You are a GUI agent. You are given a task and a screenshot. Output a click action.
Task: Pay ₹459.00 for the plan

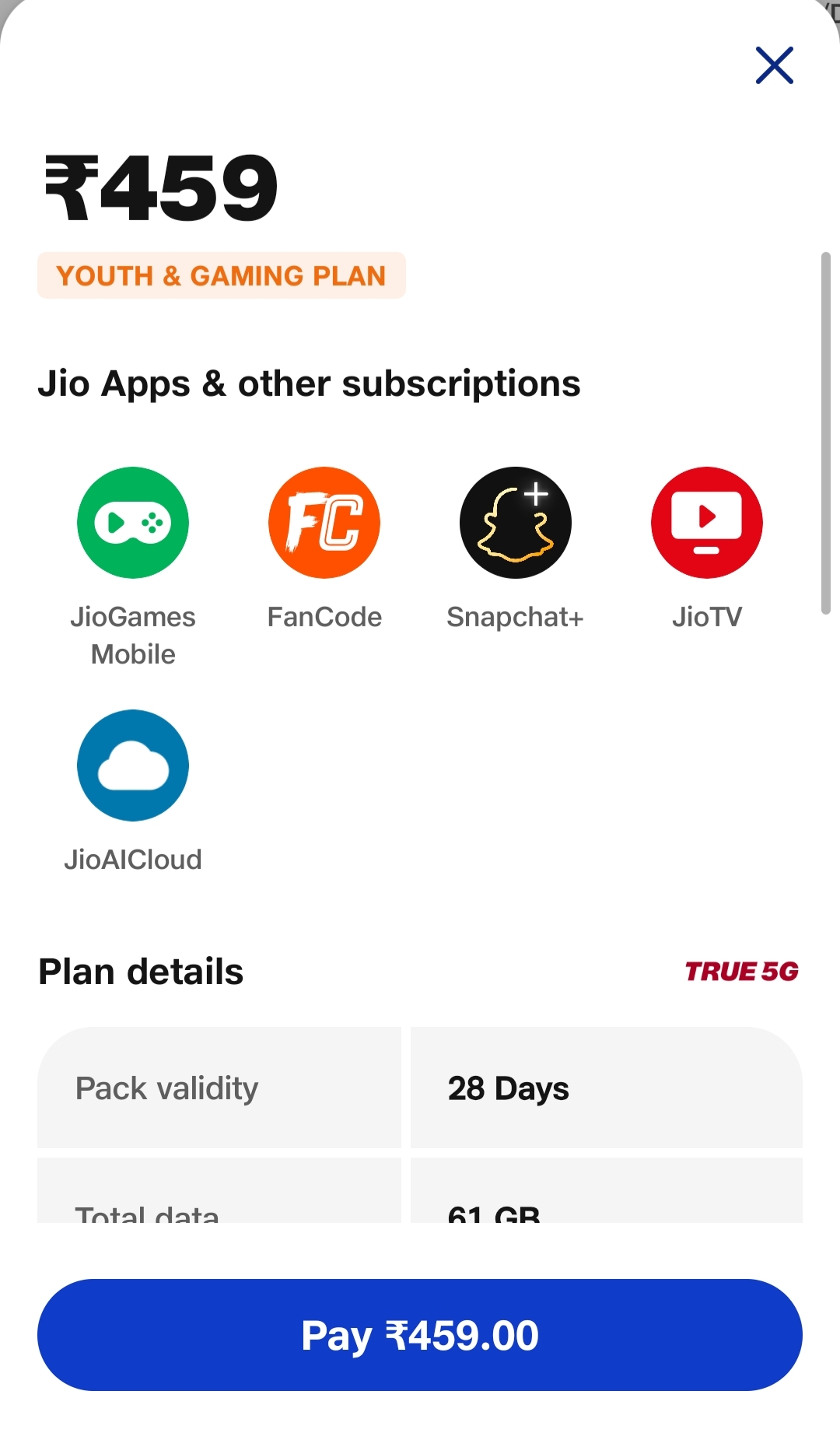(420, 1335)
